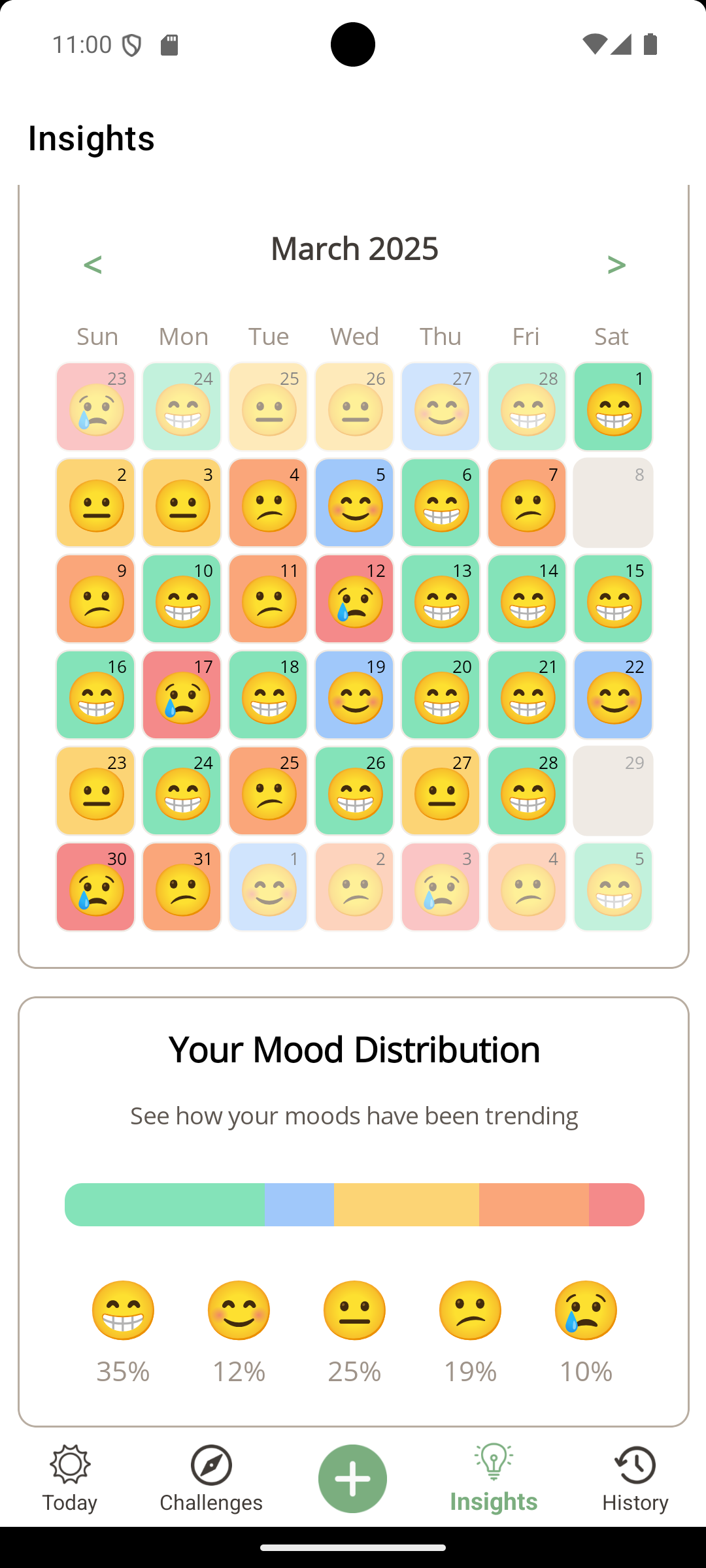Select March 27 on the calendar

441,791
